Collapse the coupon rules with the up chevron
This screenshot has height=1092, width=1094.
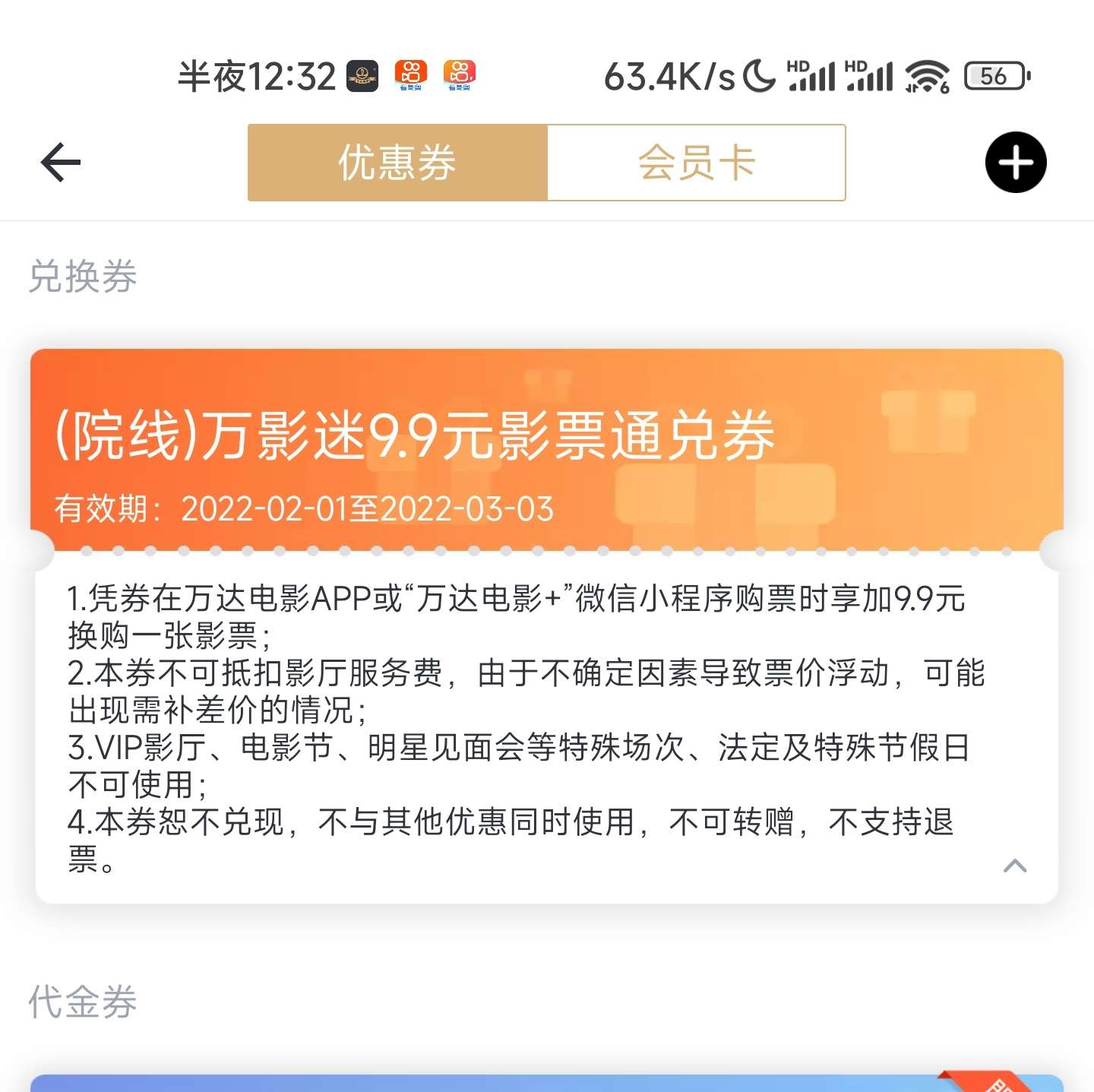pyautogui.click(x=1015, y=866)
